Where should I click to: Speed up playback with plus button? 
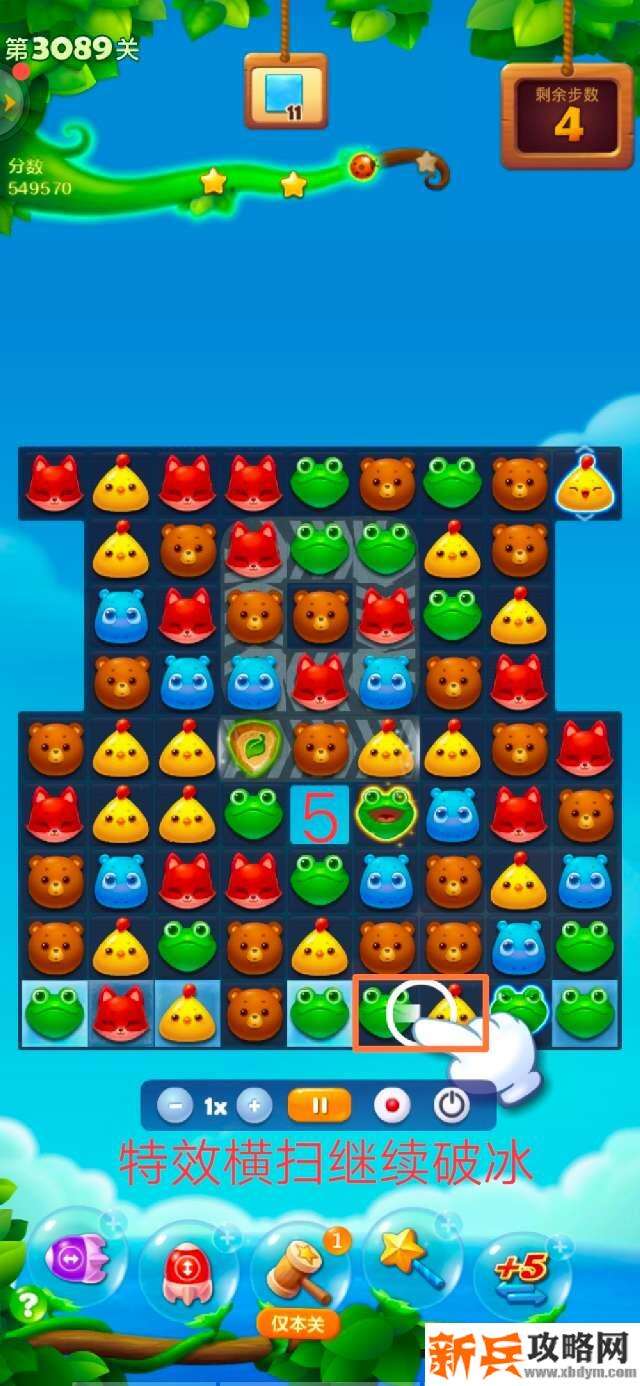(254, 1107)
